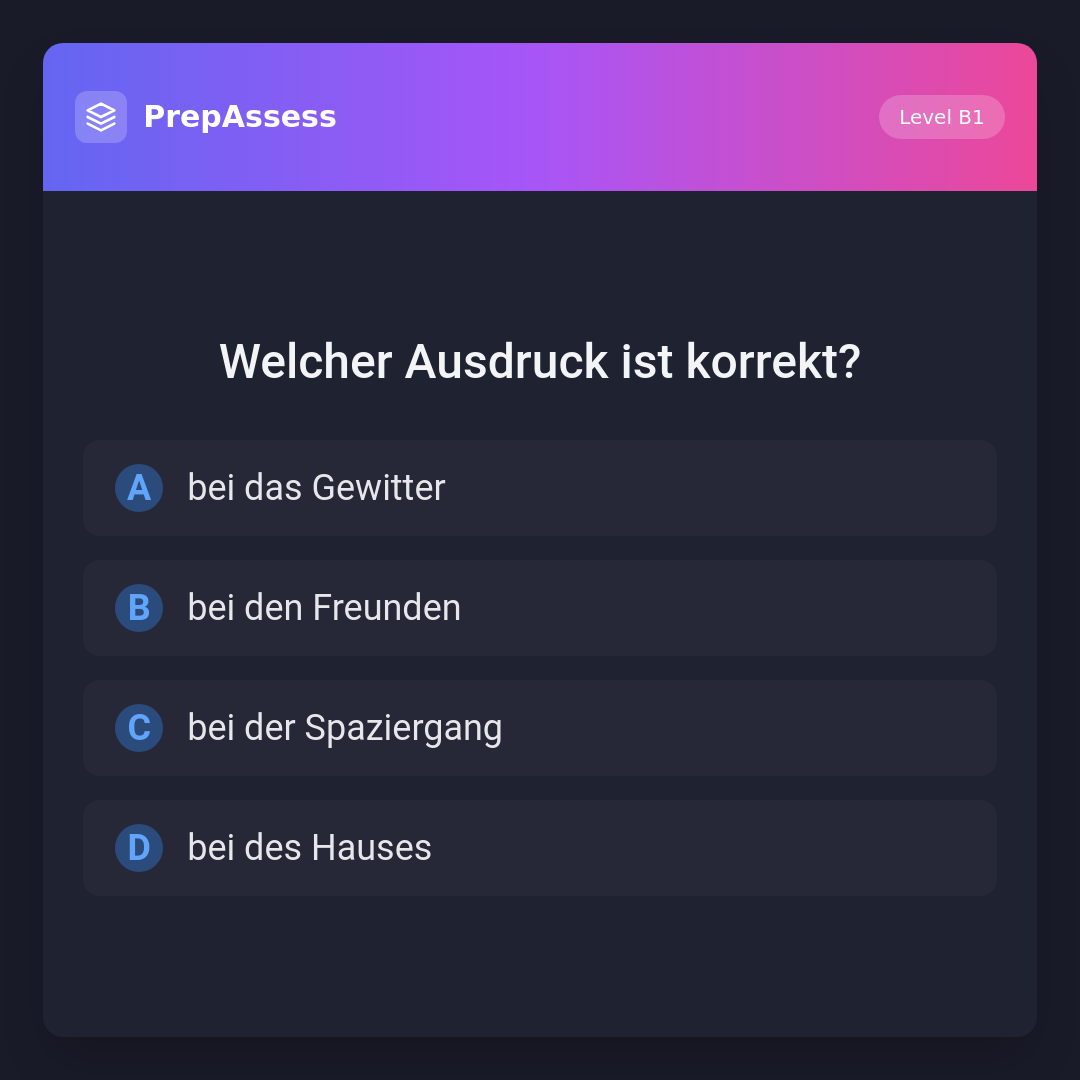The width and height of the screenshot is (1080, 1080).
Task: Choose option B bei den Freunden
Action: pos(540,608)
